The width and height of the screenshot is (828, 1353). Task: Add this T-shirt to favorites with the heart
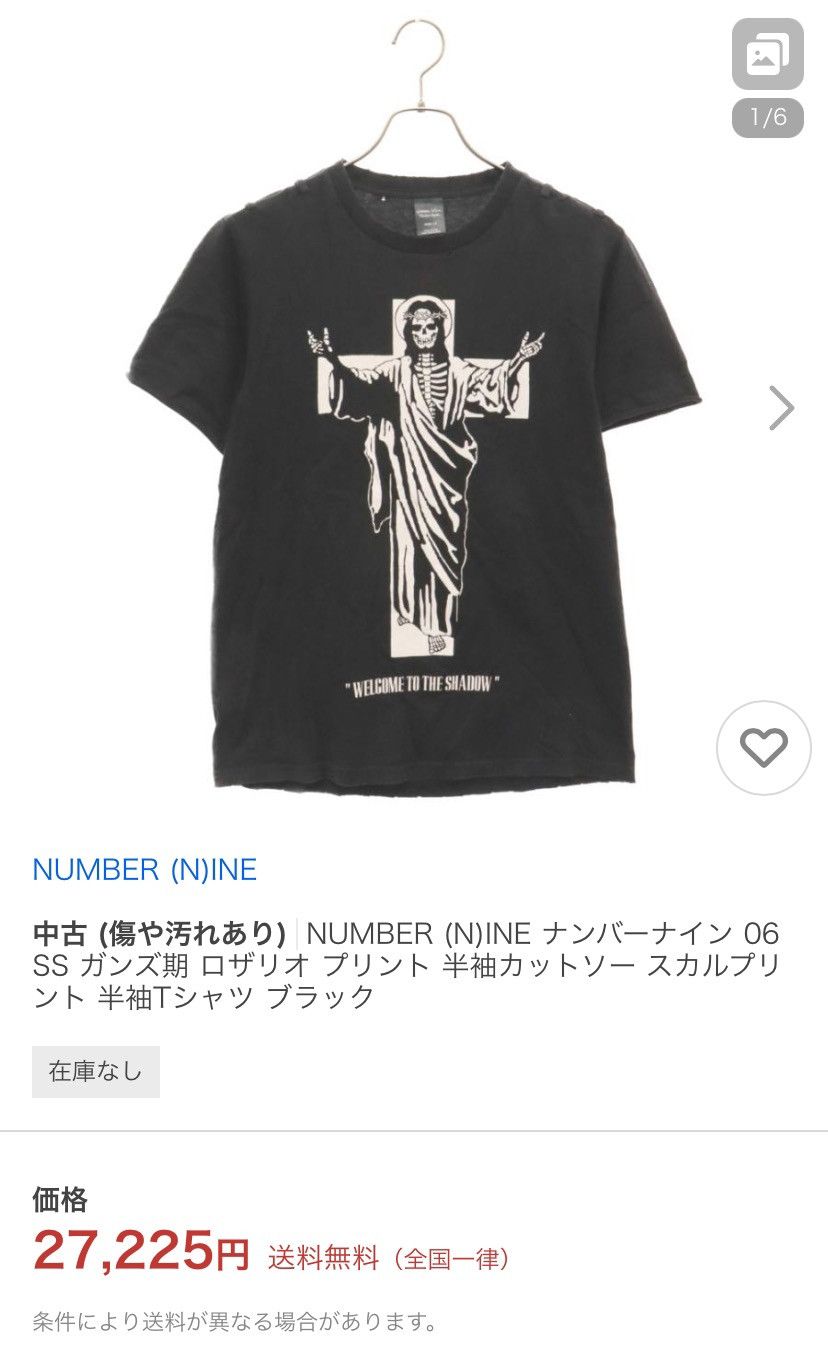click(764, 748)
